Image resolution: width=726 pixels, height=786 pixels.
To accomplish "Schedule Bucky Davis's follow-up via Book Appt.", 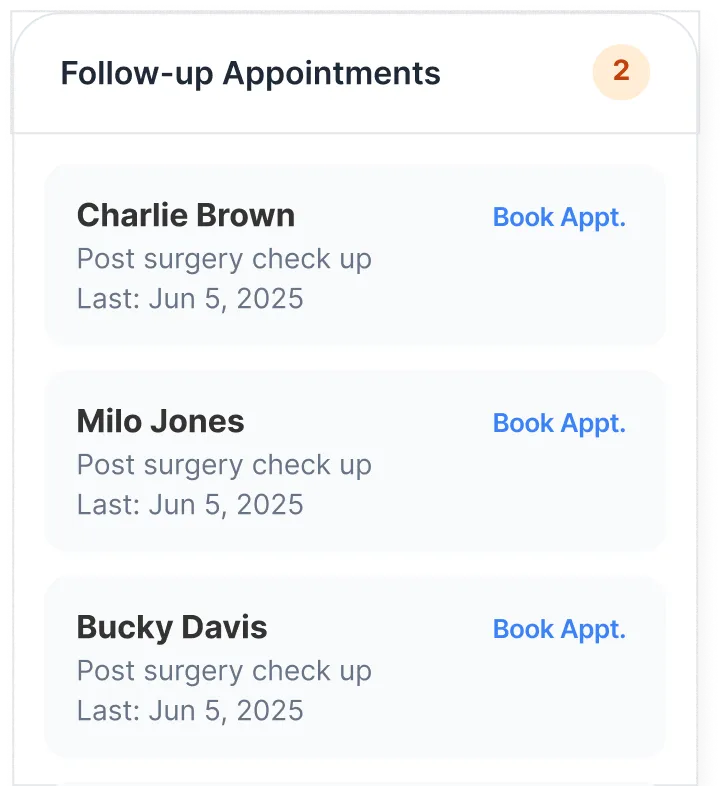I will (559, 629).
